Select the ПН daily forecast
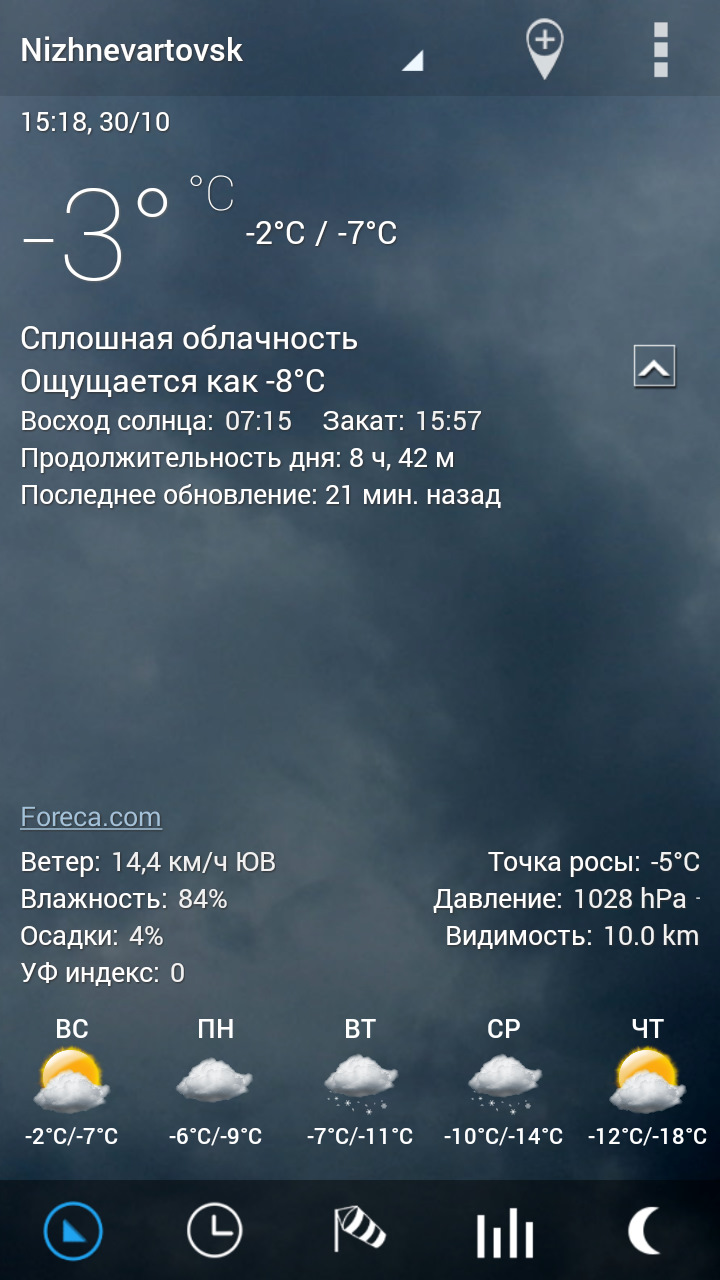The height and width of the screenshot is (1280, 720). coord(215,1082)
